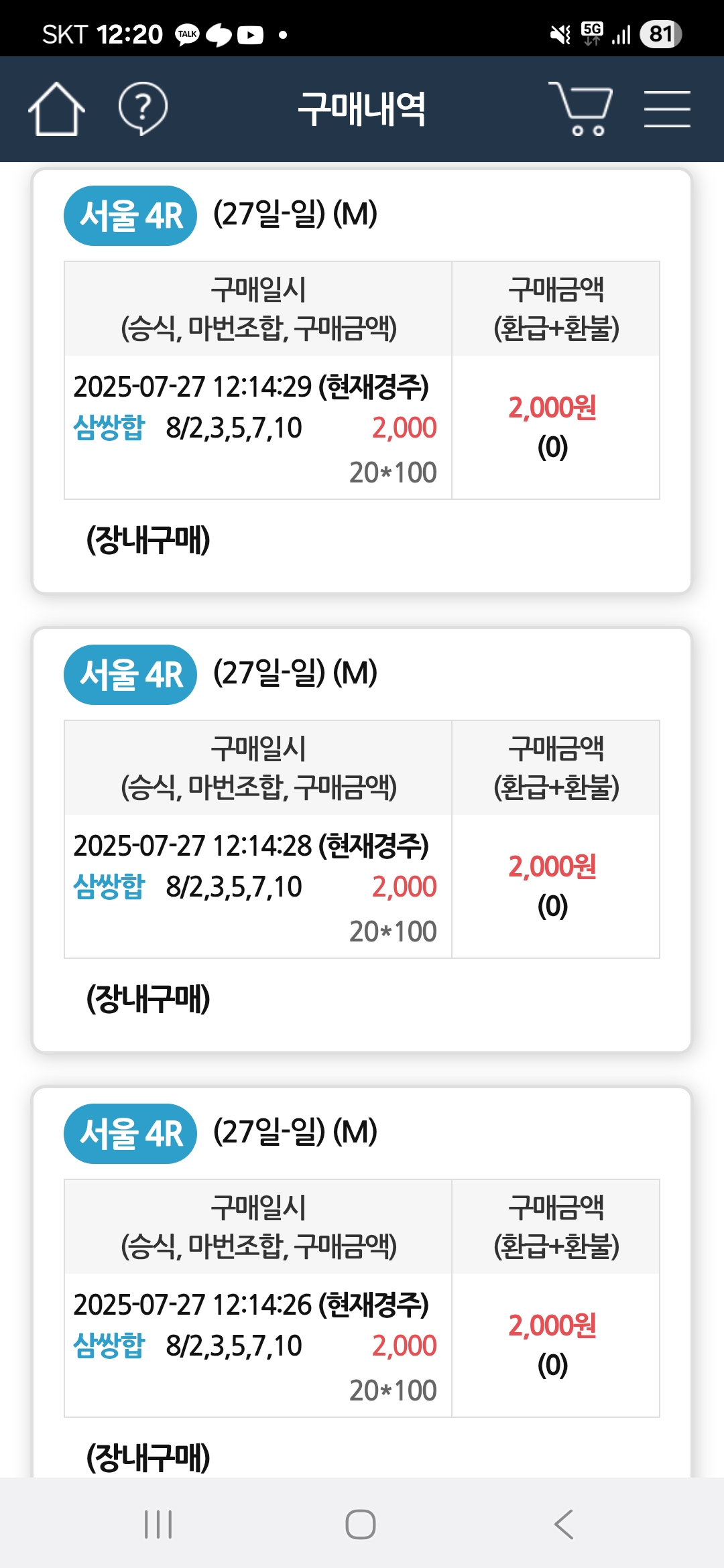Open the shopping cart
The height and width of the screenshot is (1568, 724).
(581, 109)
